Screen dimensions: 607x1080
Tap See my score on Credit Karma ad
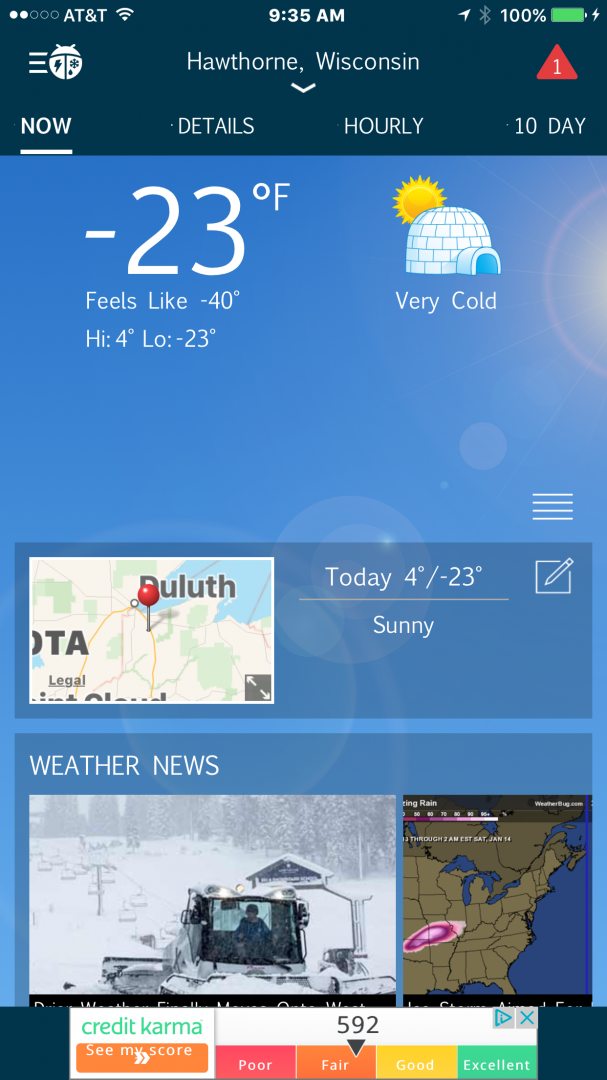pos(141,1054)
